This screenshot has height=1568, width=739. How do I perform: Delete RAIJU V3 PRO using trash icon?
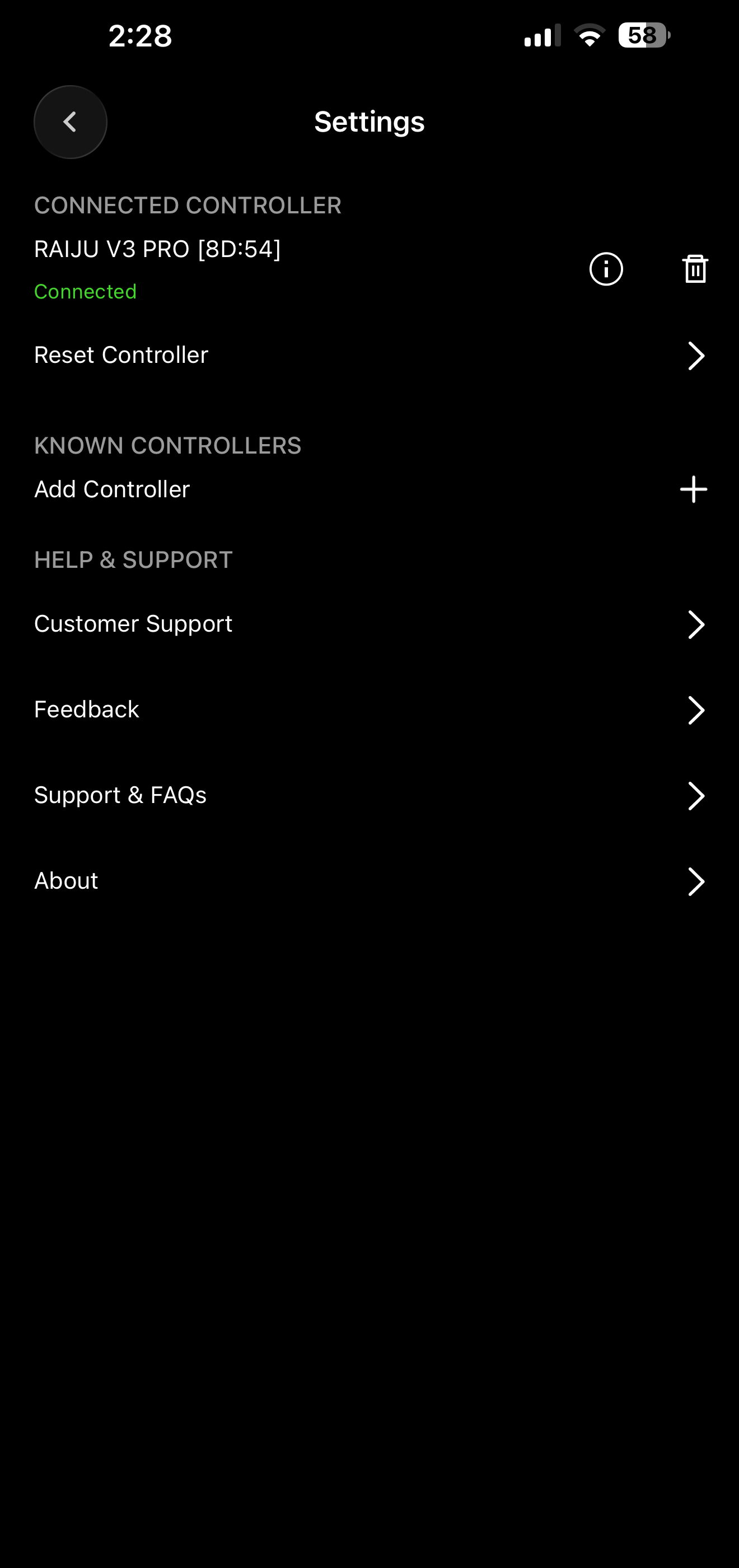[x=695, y=269]
